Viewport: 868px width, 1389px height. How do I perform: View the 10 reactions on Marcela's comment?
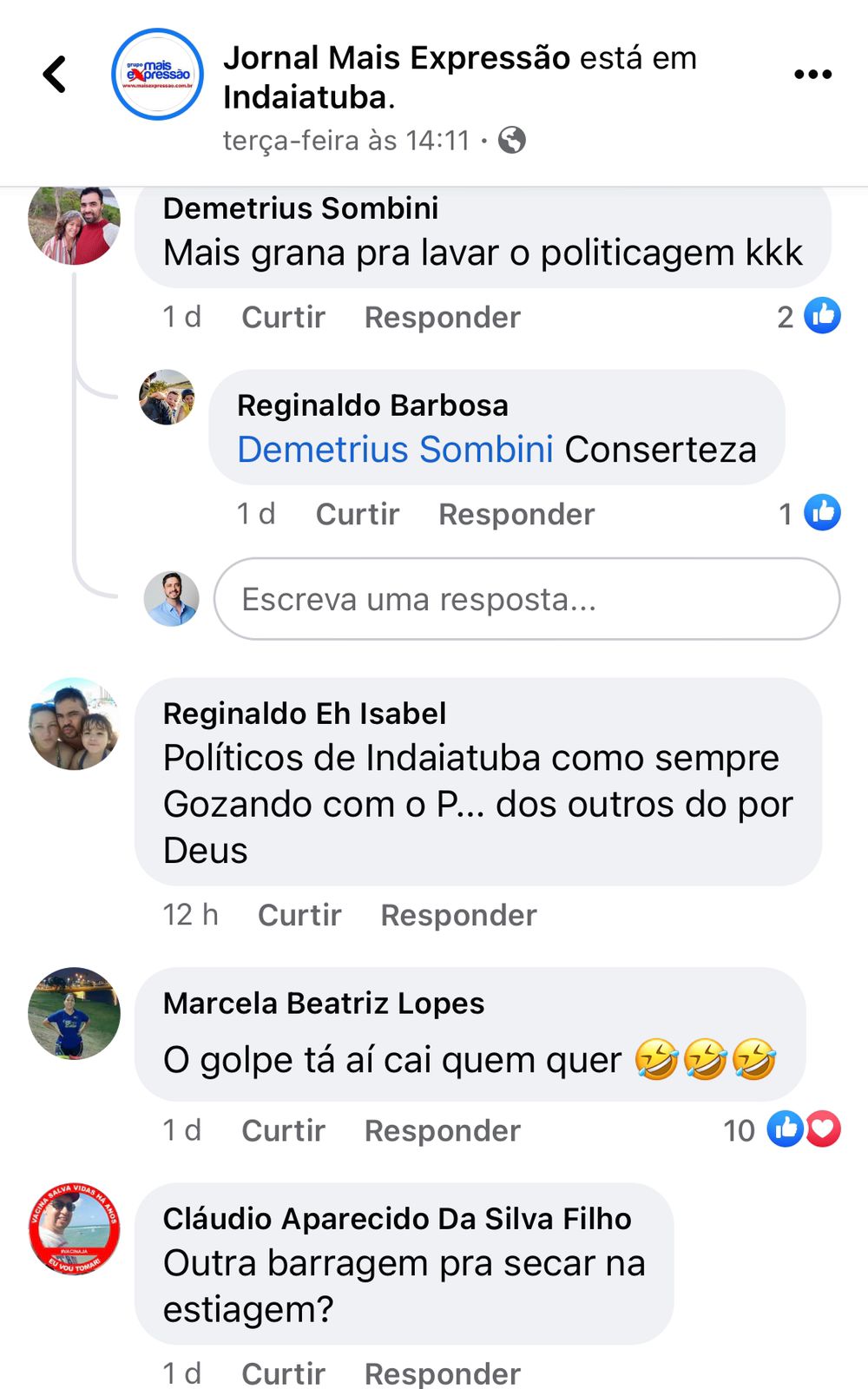[783, 1130]
